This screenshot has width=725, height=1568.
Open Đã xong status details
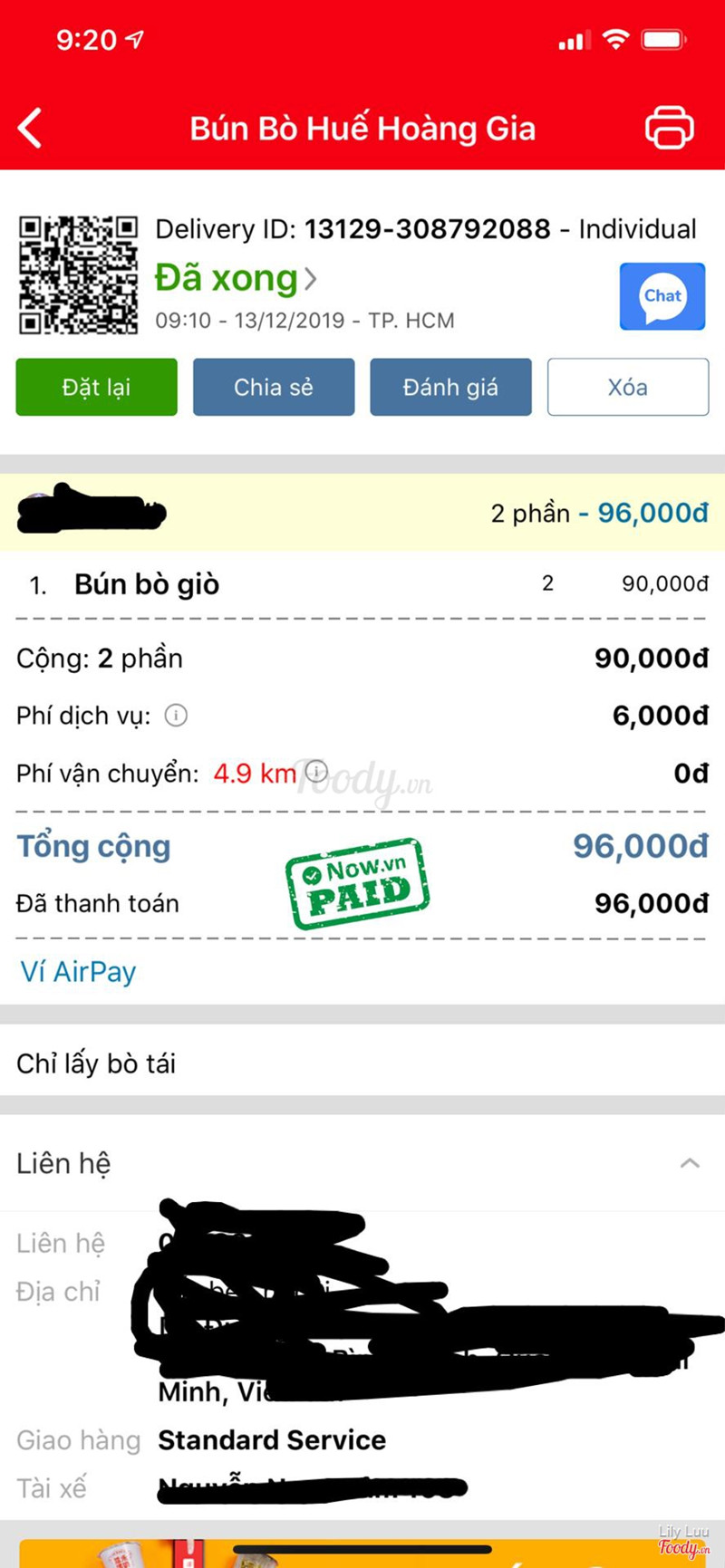tap(236, 278)
